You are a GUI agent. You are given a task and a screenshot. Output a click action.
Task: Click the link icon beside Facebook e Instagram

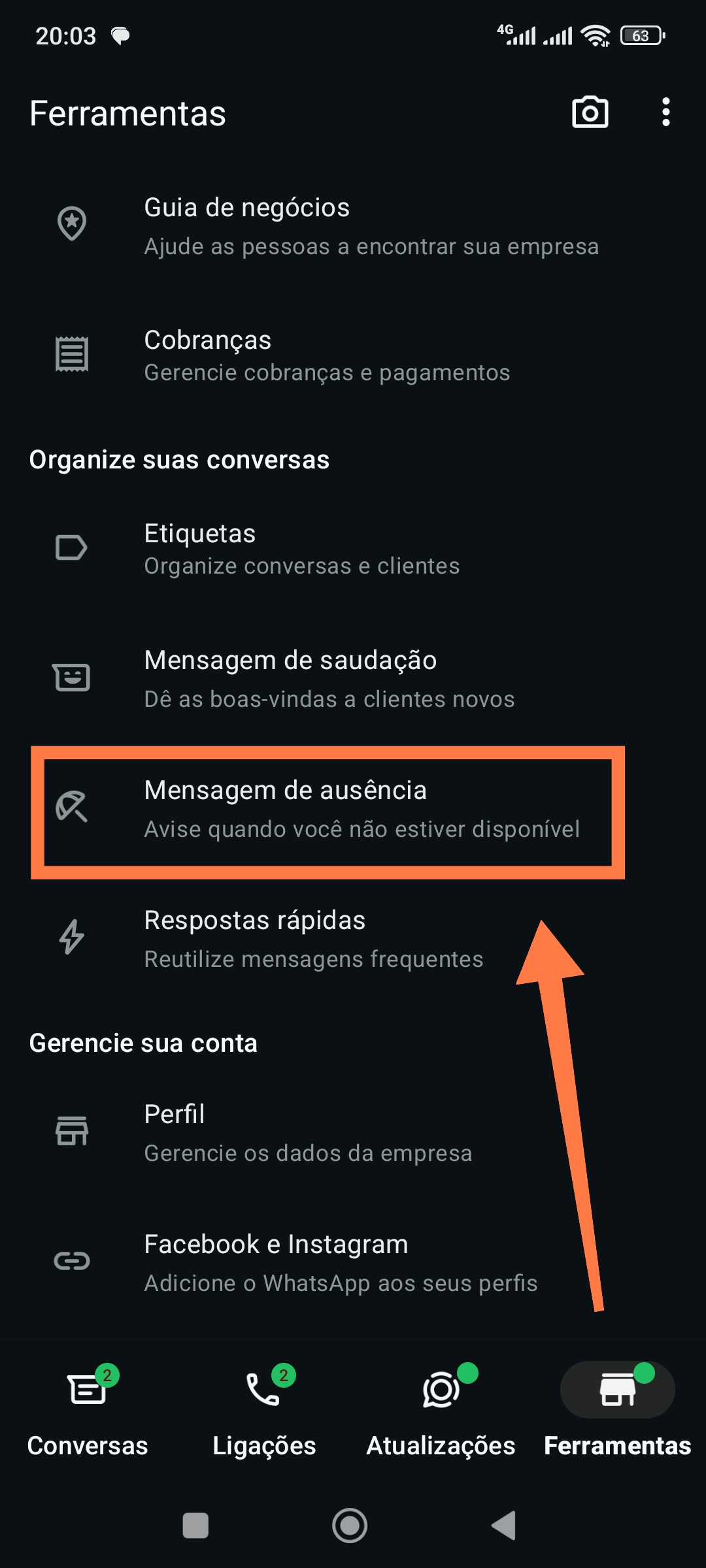72,1261
